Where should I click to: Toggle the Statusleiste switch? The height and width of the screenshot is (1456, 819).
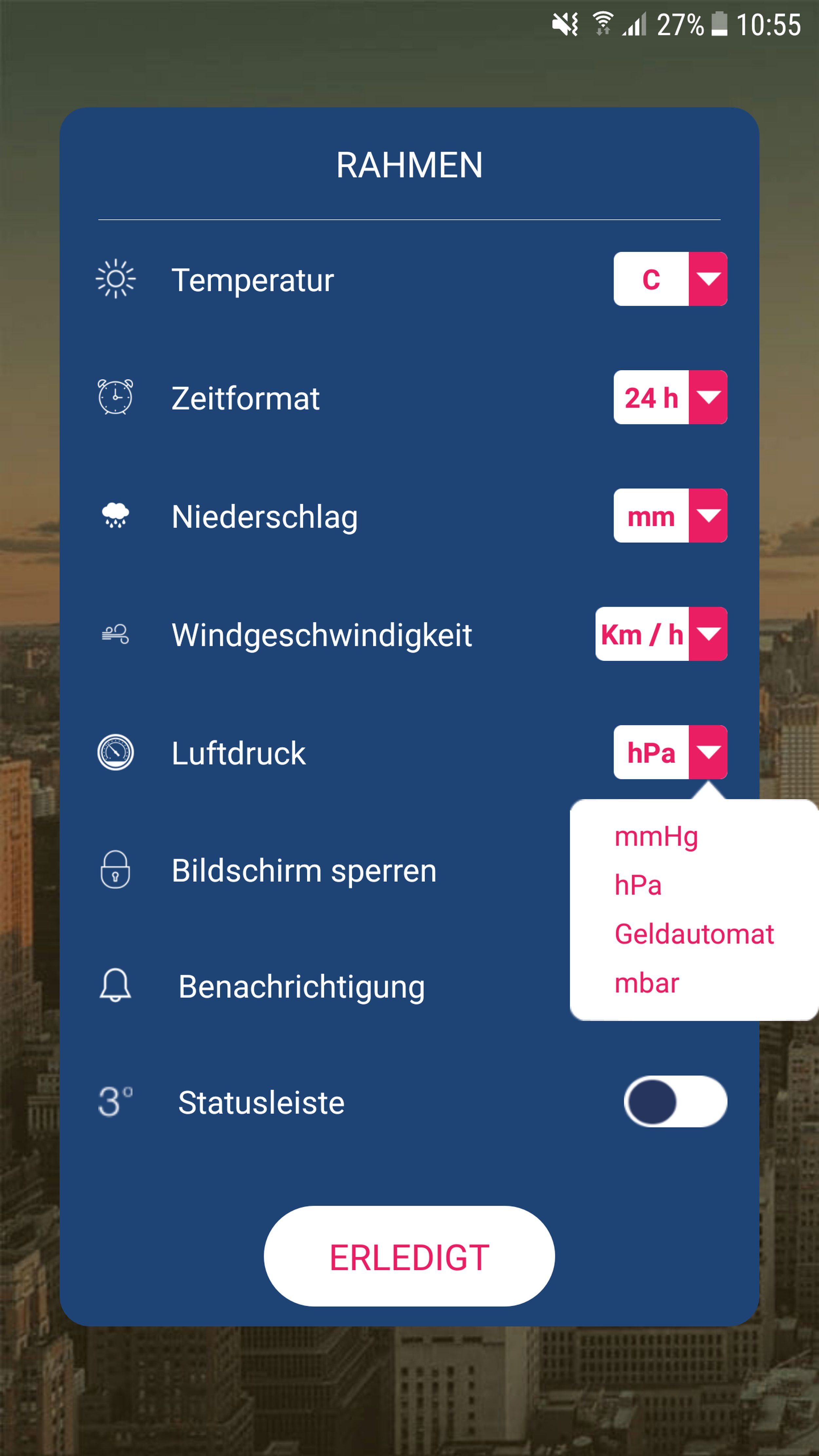pyautogui.click(x=675, y=1102)
